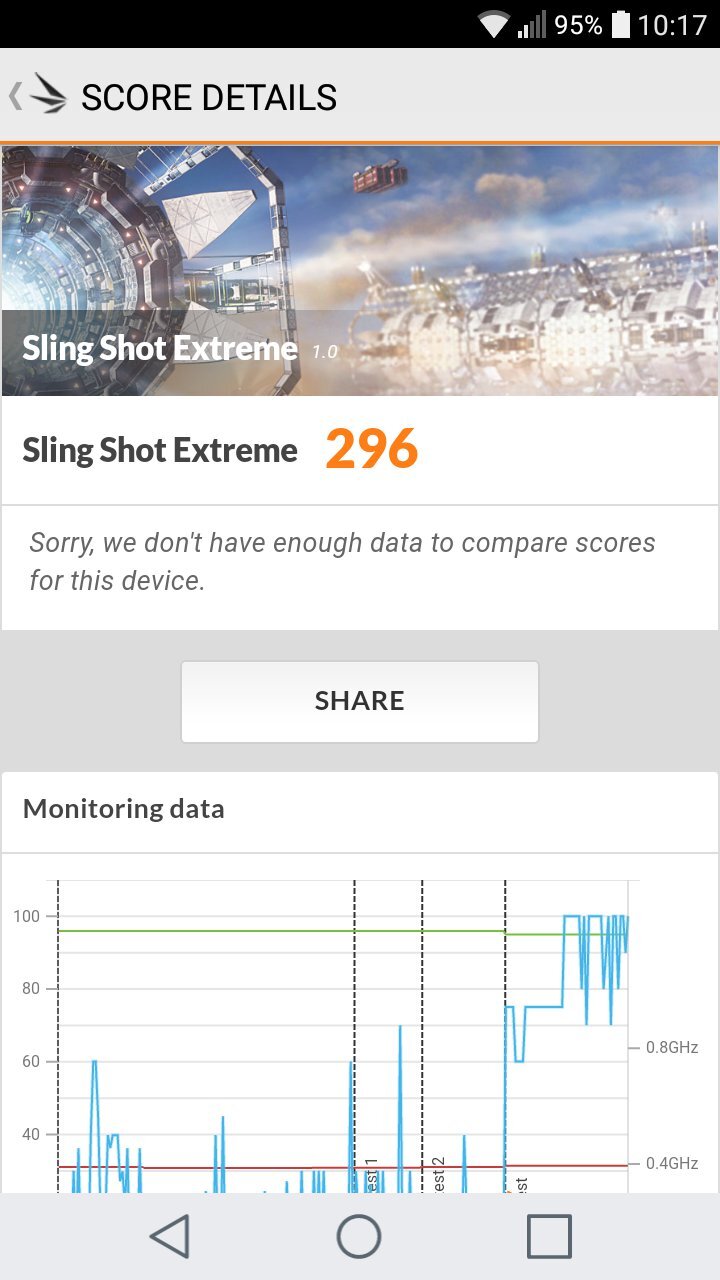Tap the back chevron beside SCORE DETAILS

click(14, 96)
